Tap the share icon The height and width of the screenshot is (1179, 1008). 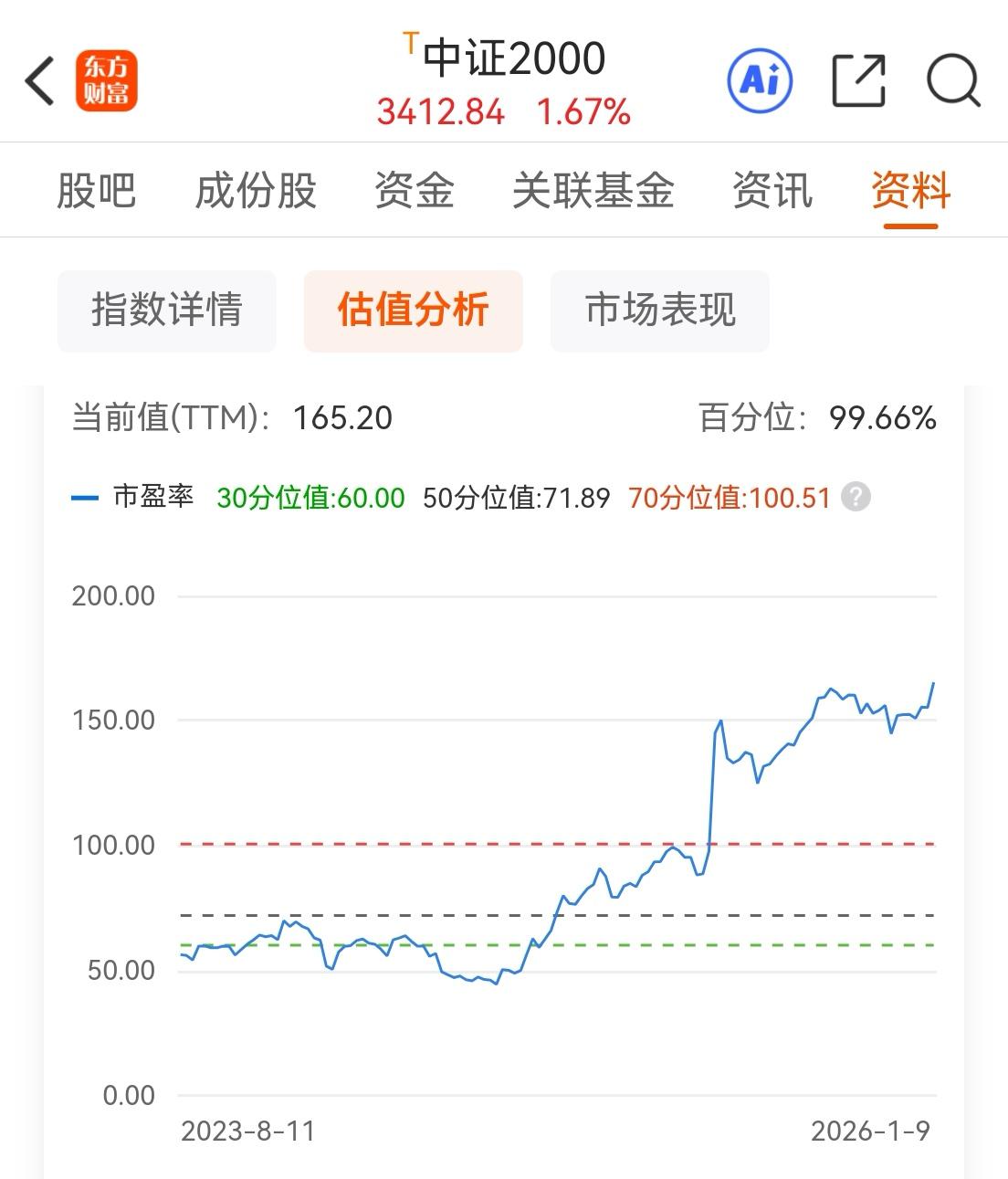[x=859, y=80]
